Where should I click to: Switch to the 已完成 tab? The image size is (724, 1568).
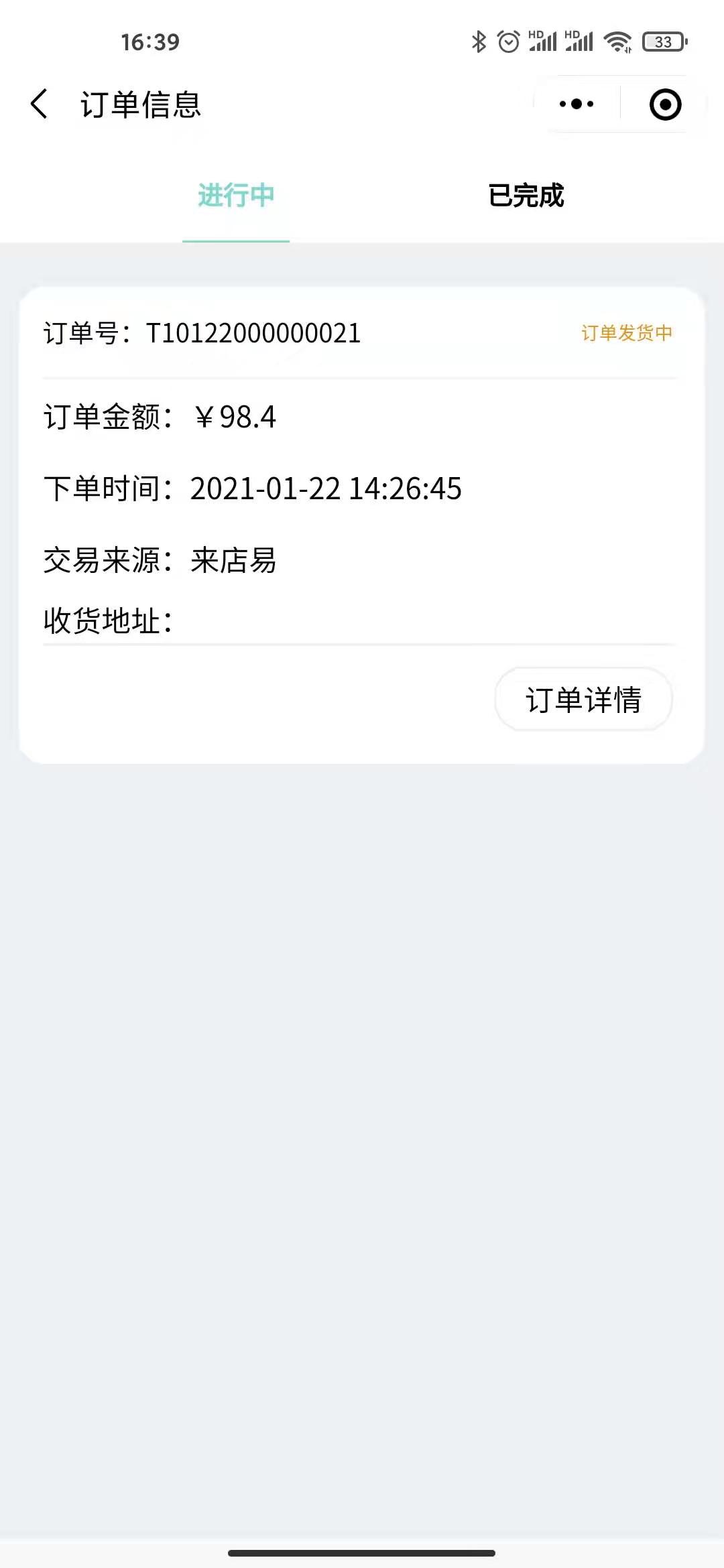pyautogui.click(x=526, y=196)
